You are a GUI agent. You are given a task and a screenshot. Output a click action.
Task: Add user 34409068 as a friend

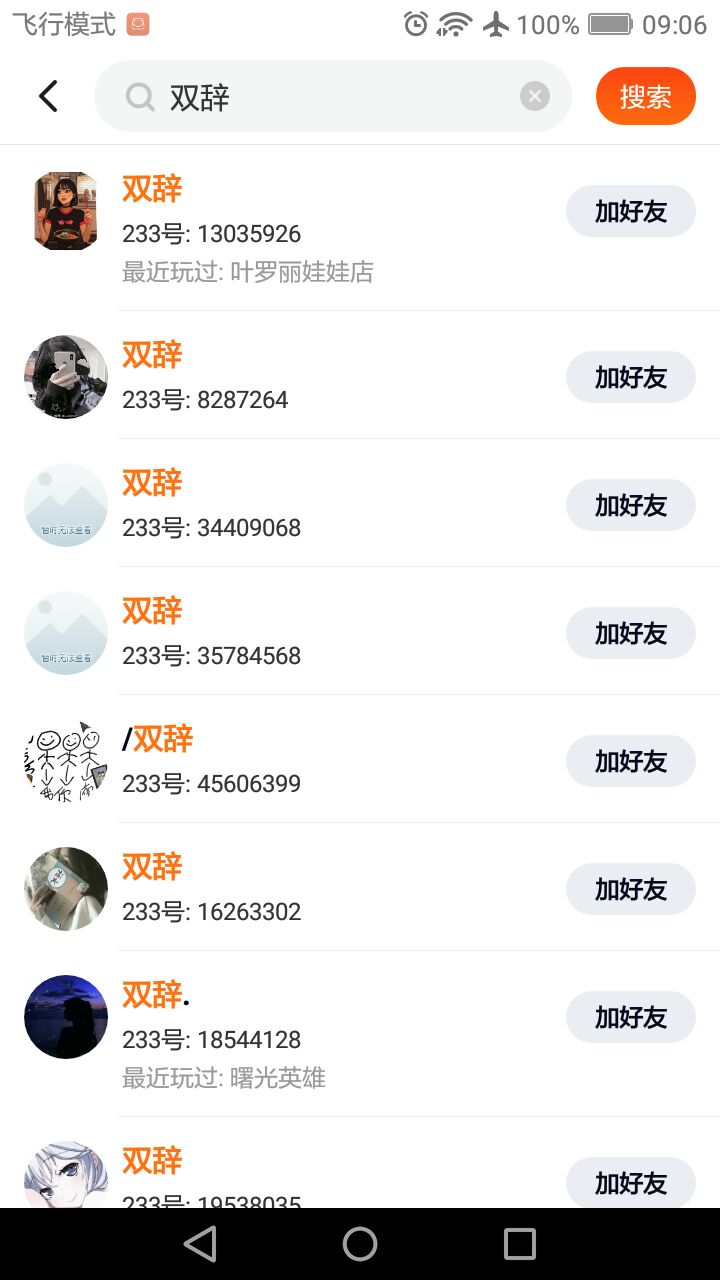pos(630,505)
